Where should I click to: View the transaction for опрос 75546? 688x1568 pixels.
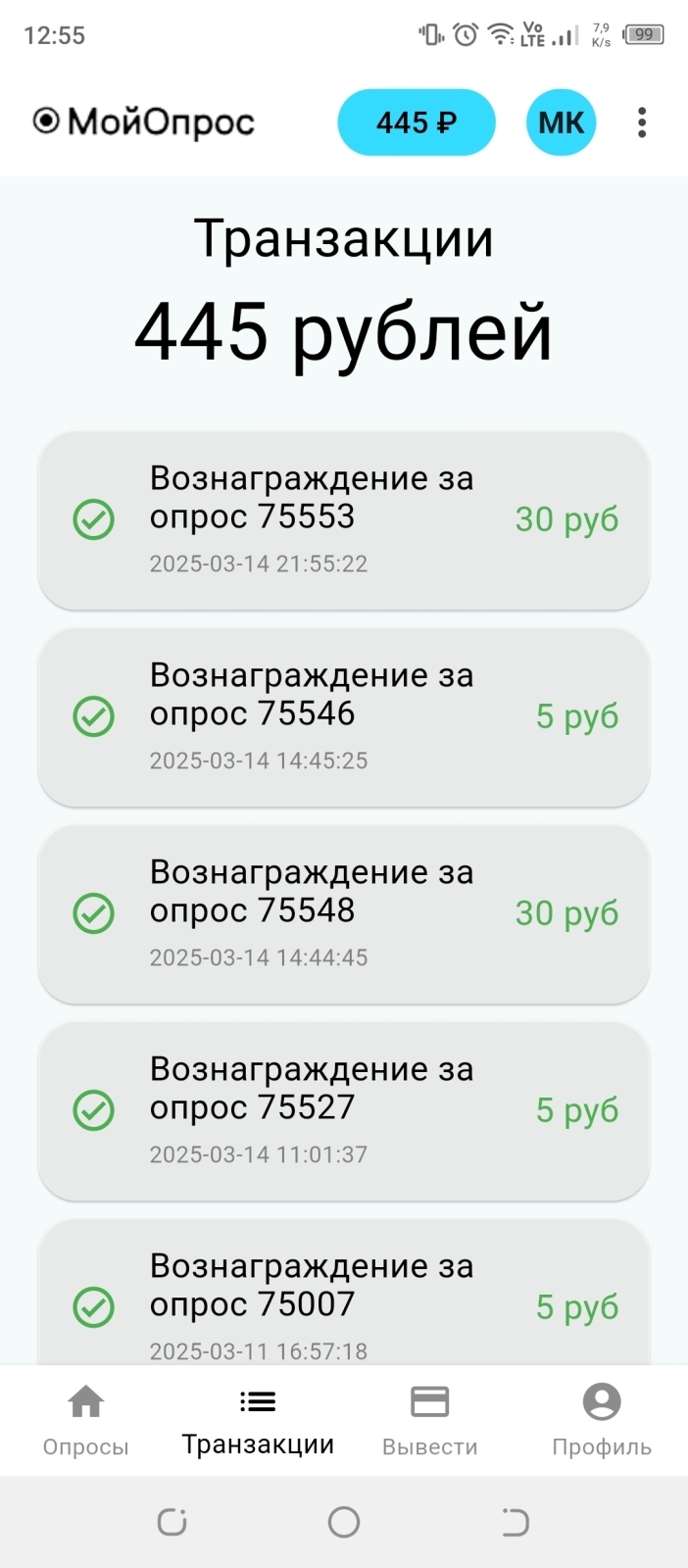tap(343, 717)
